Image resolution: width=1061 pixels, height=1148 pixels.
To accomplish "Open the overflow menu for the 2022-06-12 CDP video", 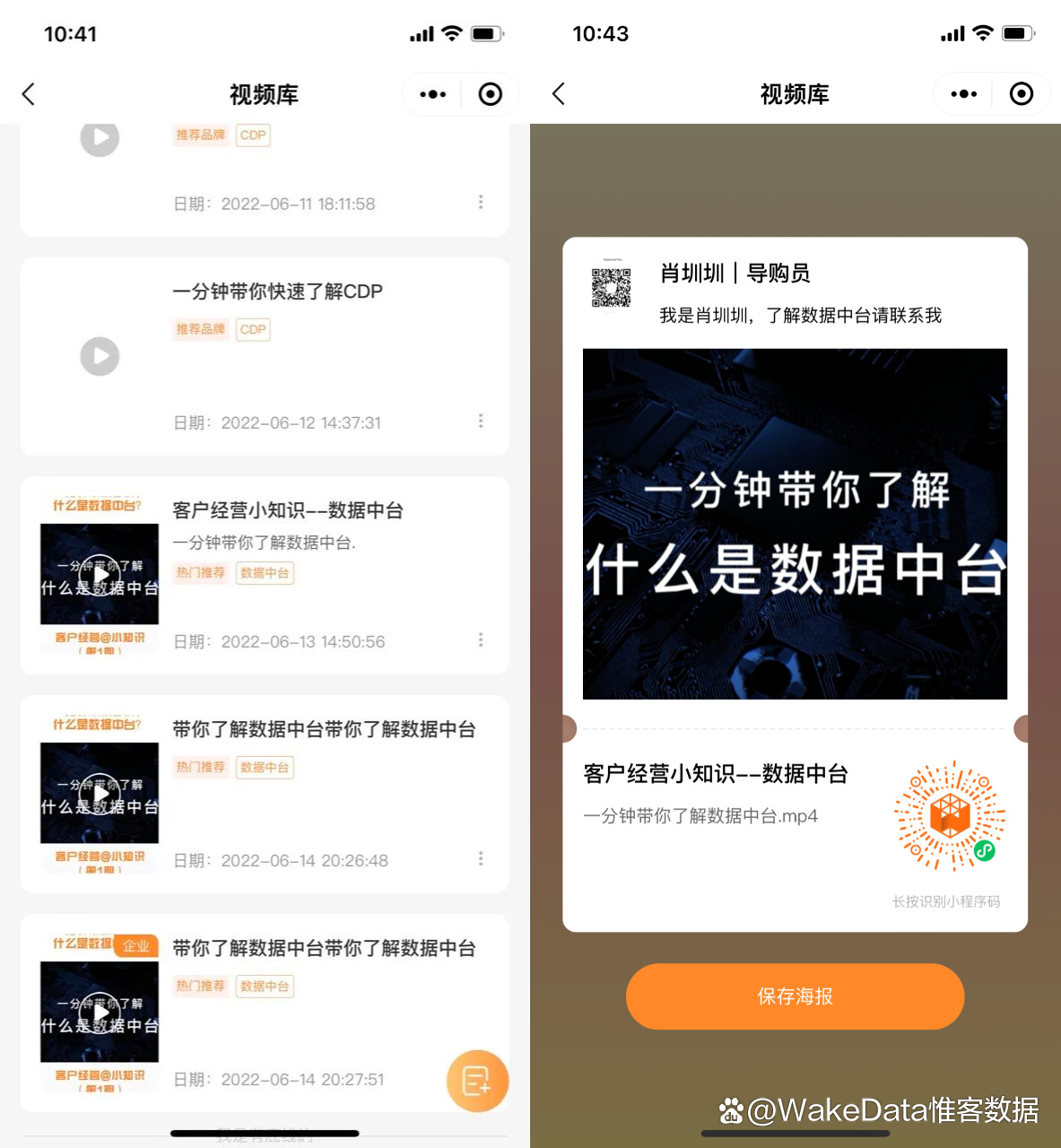I will tap(481, 421).
